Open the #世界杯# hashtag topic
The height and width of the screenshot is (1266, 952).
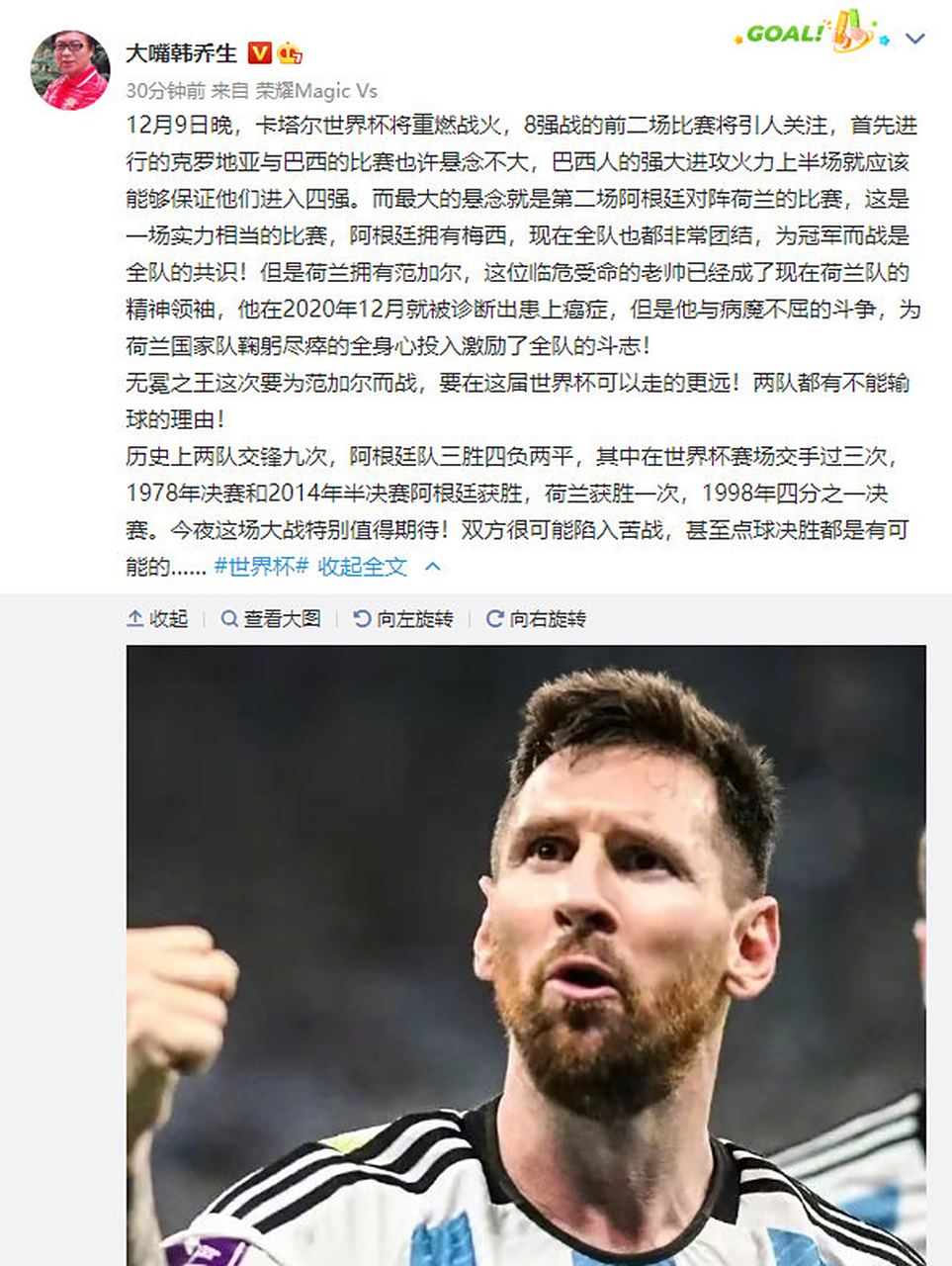[262, 568]
